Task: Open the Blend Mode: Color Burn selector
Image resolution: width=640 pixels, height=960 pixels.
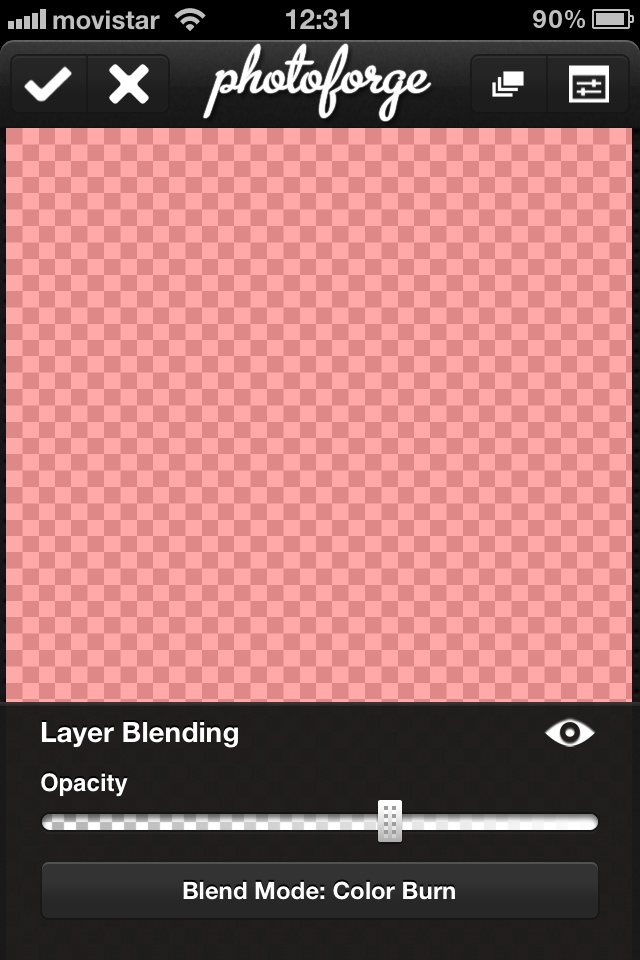Action: click(319, 890)
